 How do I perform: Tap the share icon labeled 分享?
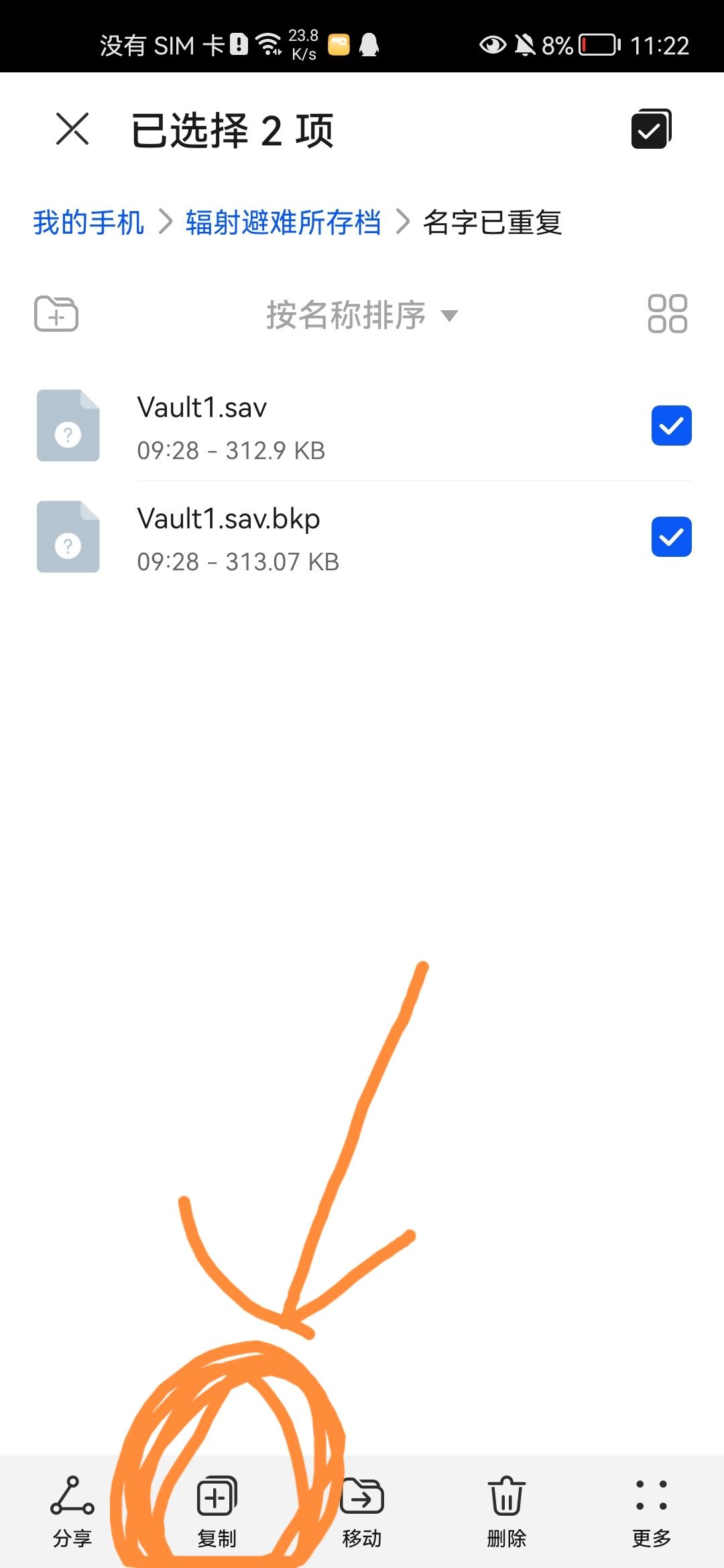pos(72,1504)
